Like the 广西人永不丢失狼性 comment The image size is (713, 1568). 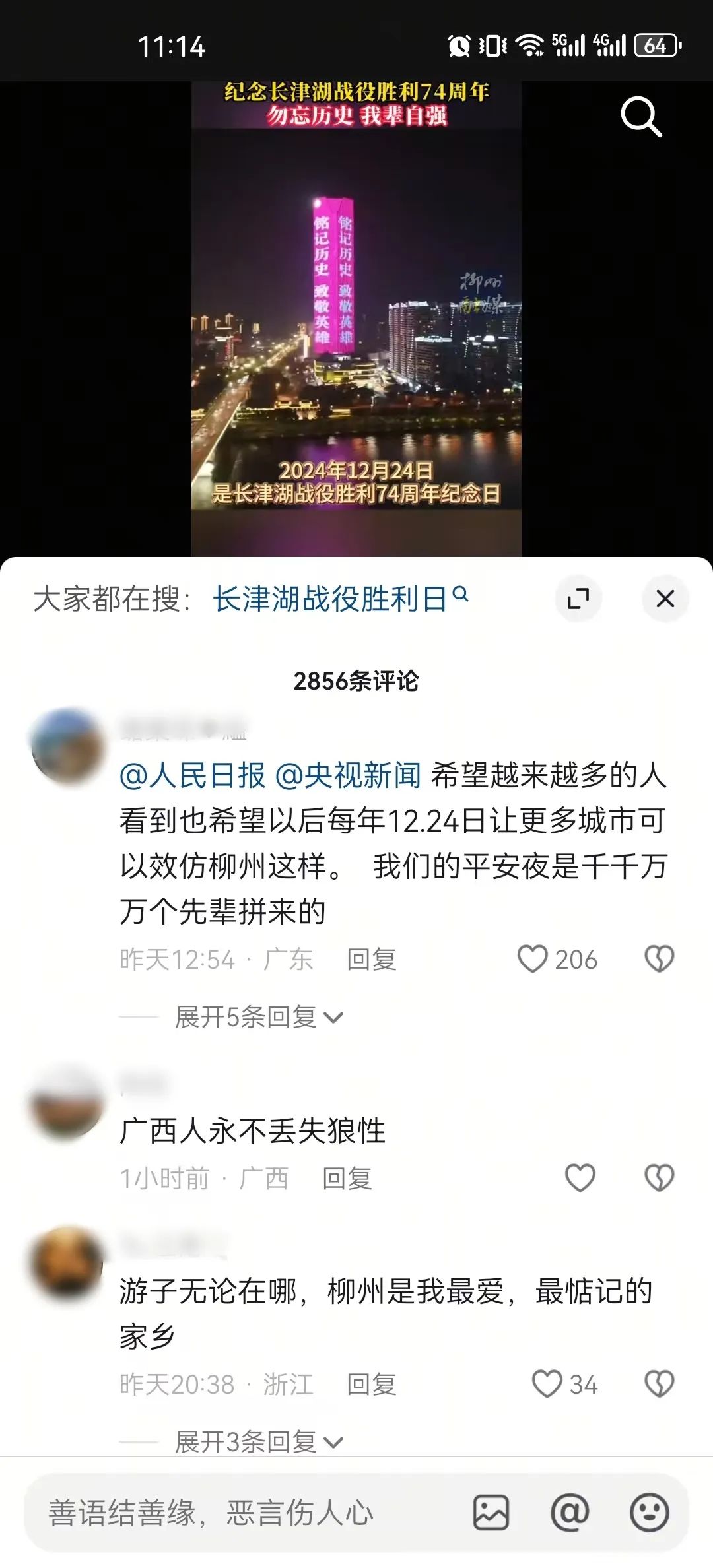tap(580, 1178)
